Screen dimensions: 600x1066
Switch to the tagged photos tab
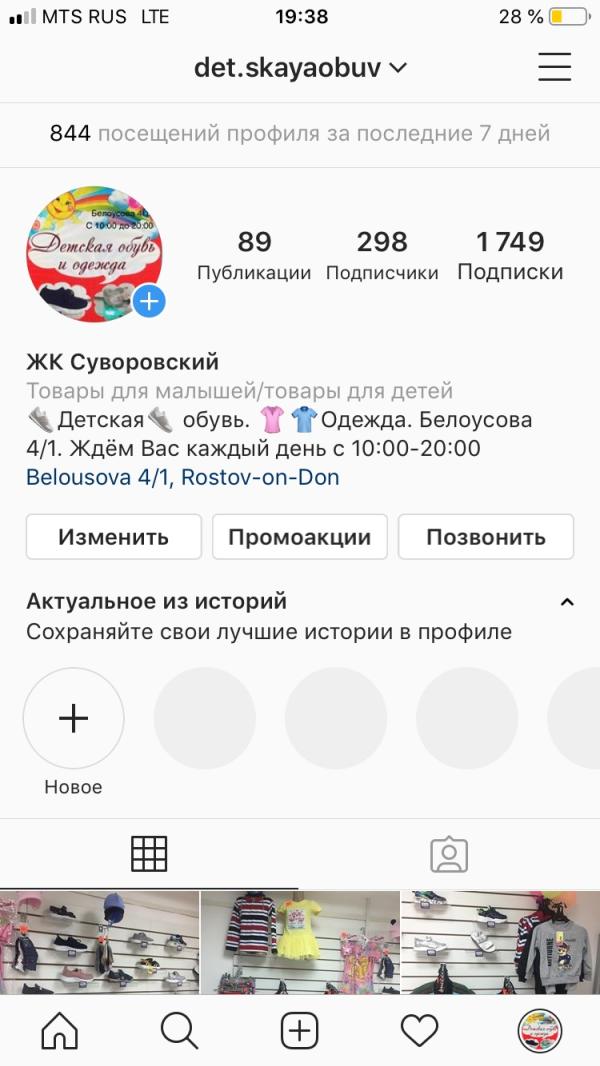click(449, 854)
